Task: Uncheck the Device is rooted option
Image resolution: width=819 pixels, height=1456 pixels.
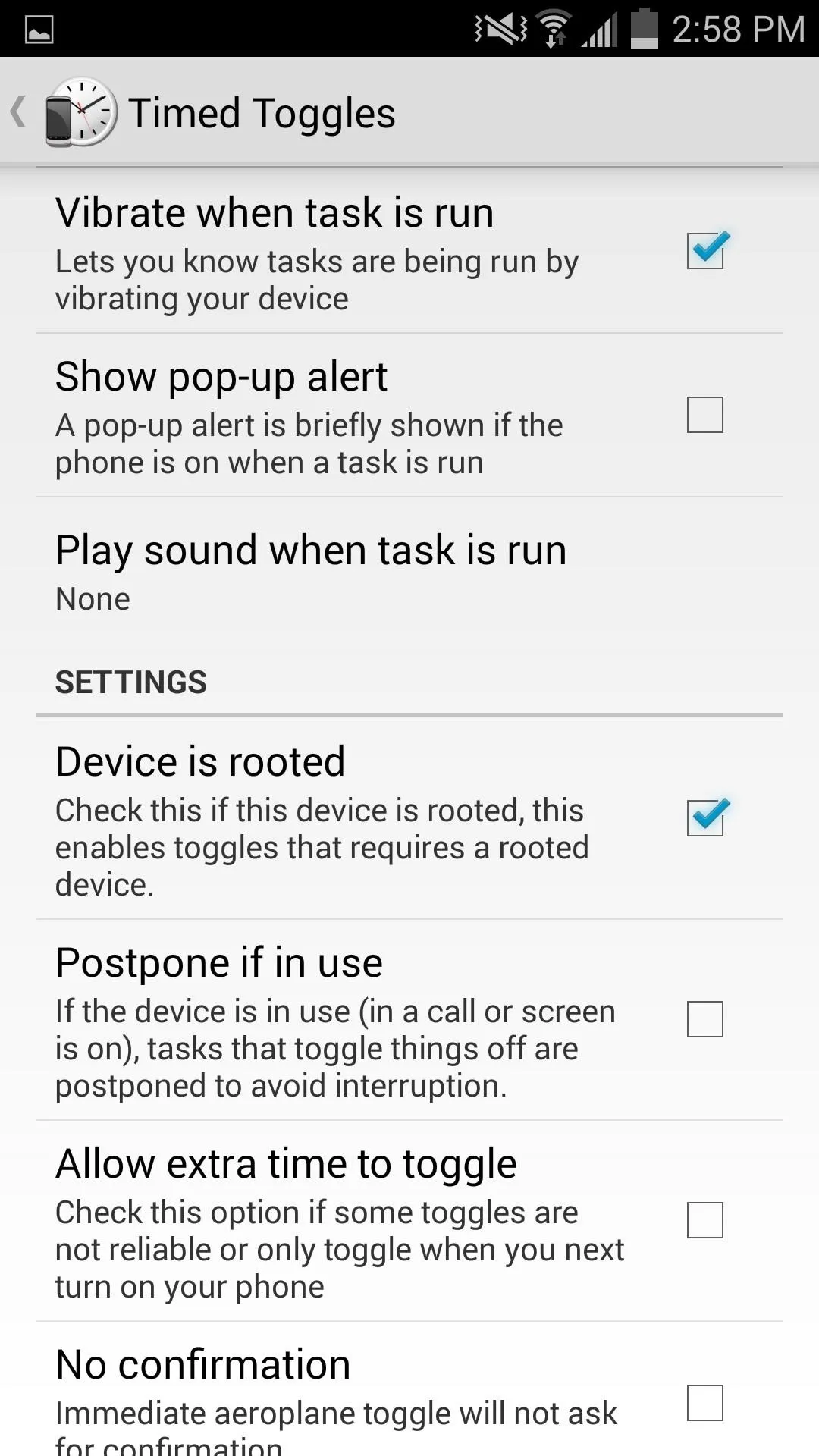Action: tap(706, 817)
